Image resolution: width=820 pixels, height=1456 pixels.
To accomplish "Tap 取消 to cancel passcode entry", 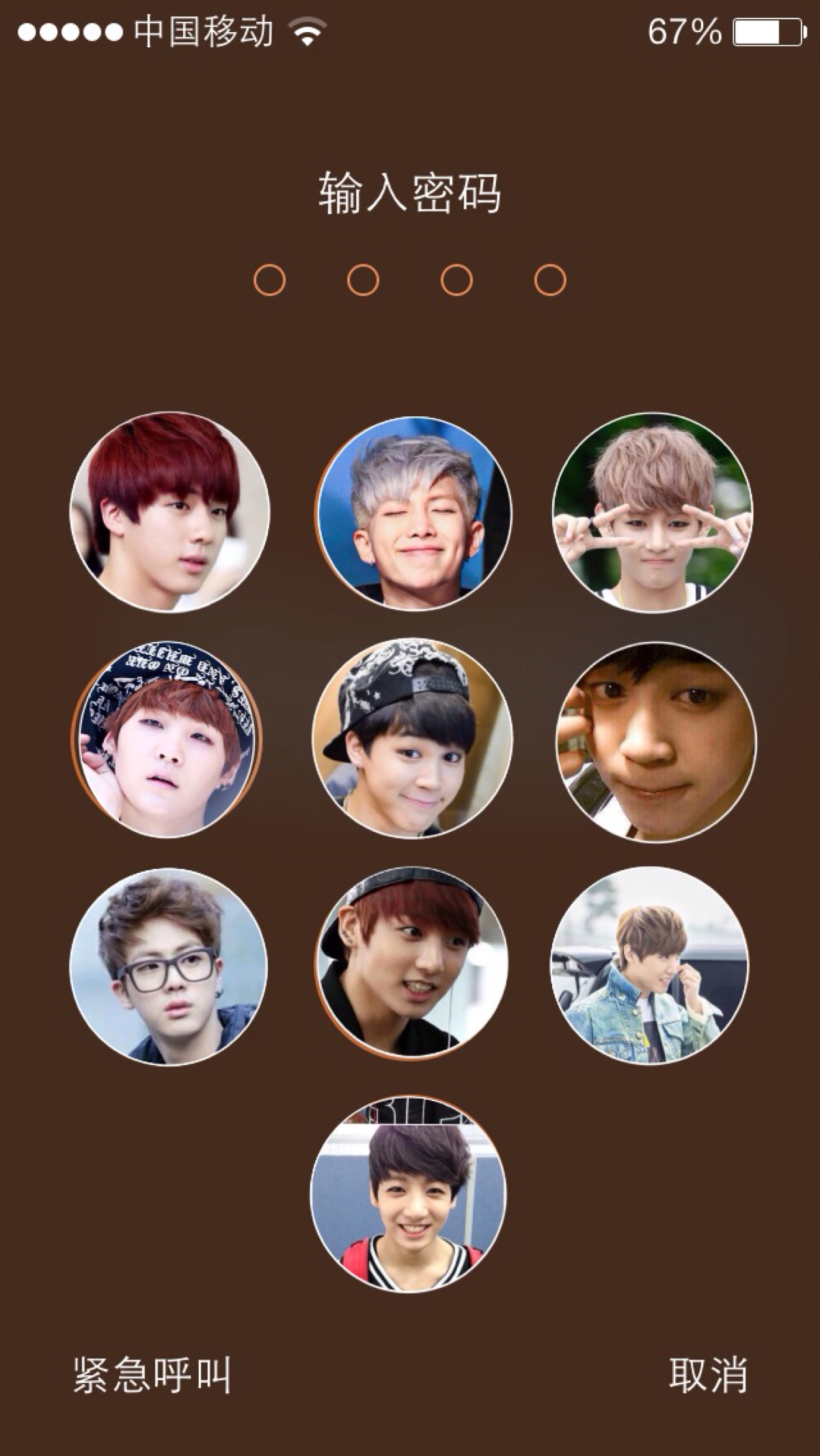I will 708,1375.
